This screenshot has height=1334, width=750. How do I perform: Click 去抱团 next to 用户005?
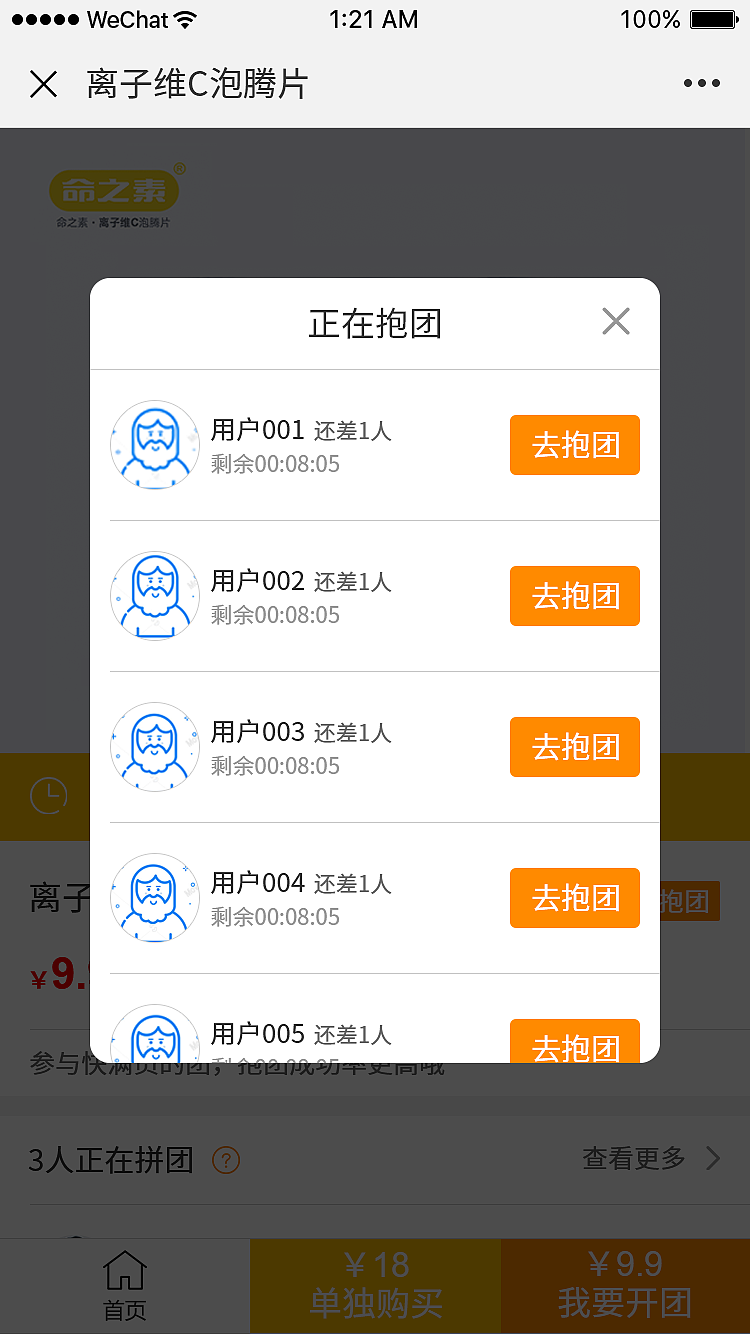574,1044
